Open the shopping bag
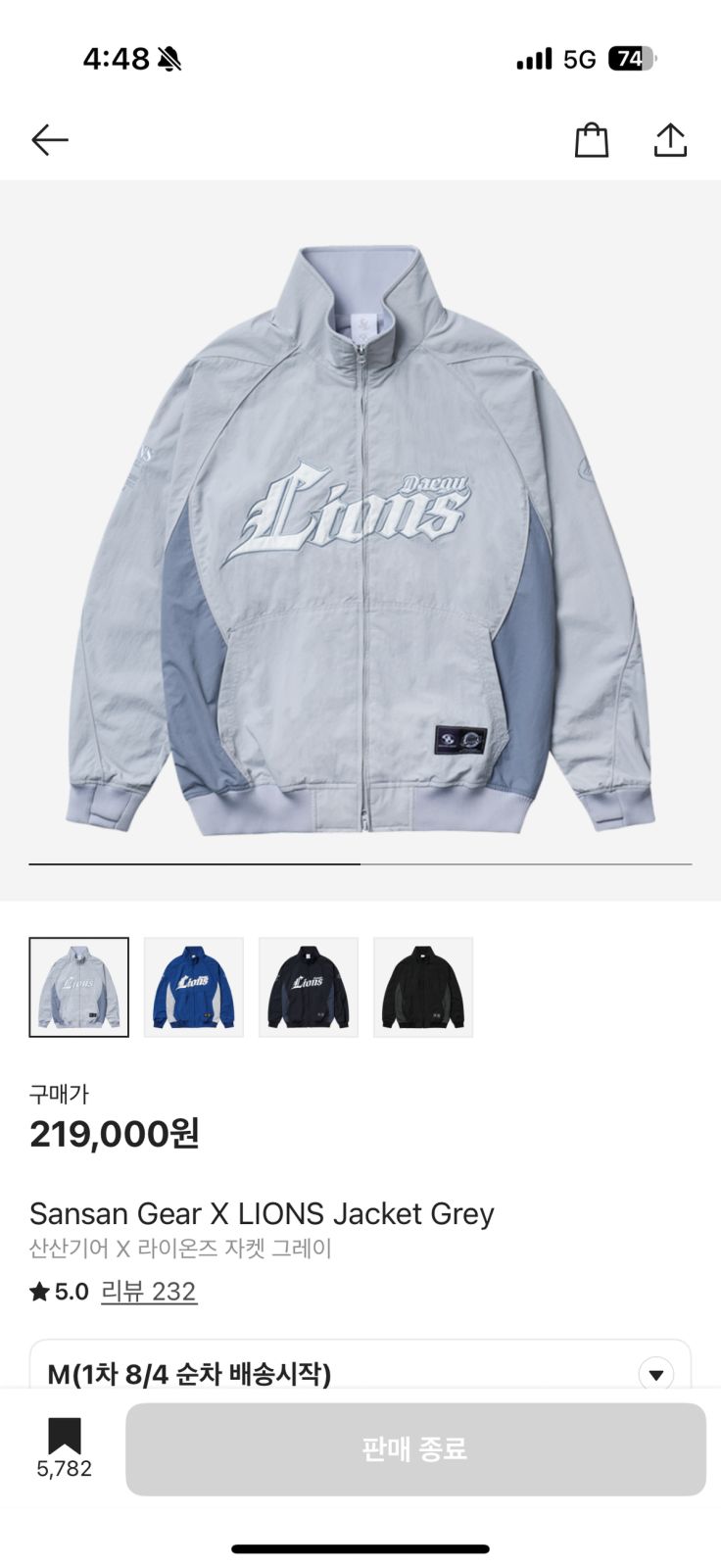The height and width of the screenshot is (1568, 721). tap(591, 140)
